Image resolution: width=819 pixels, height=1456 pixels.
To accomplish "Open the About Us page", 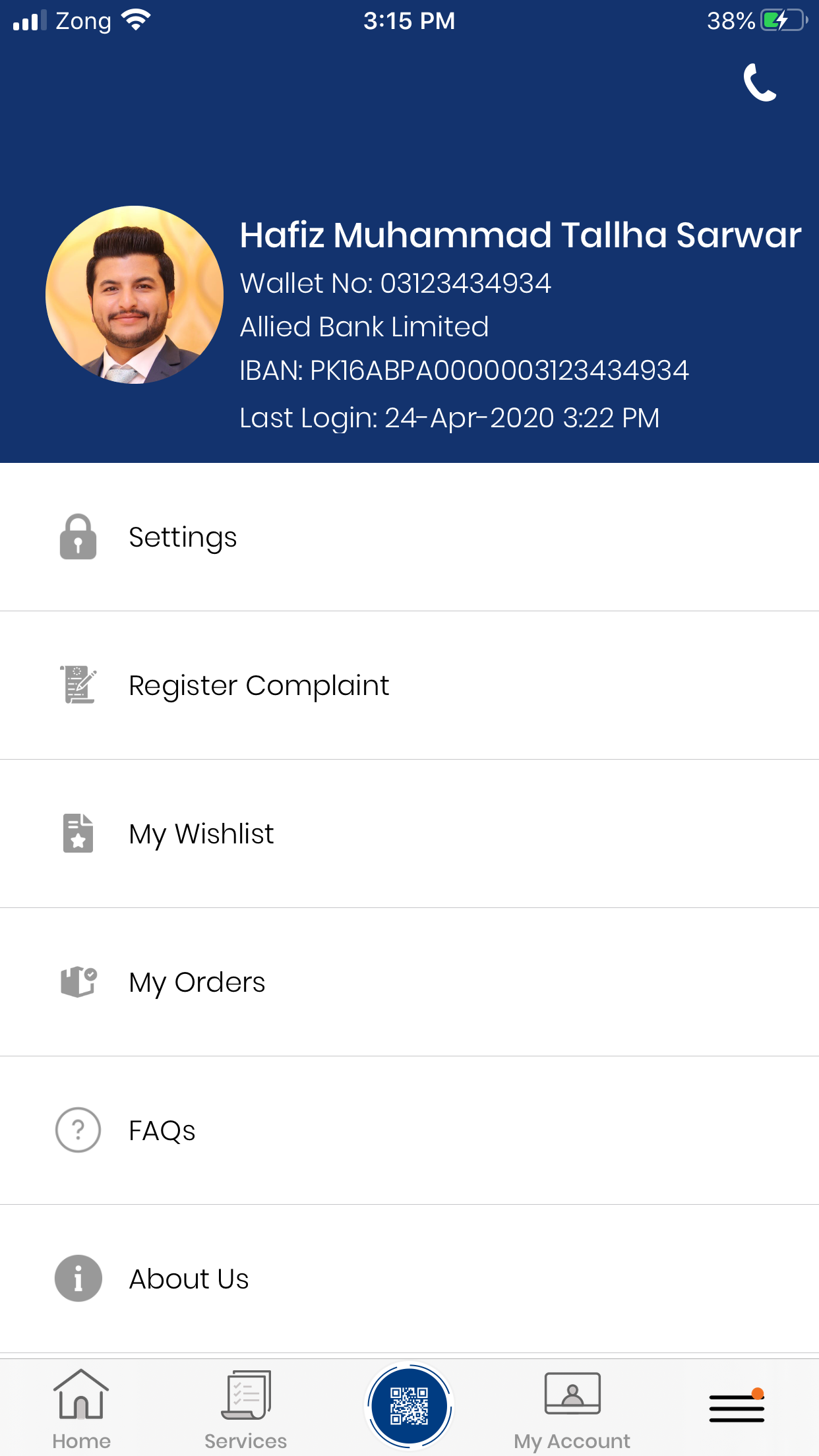I will pos(189,1279).
